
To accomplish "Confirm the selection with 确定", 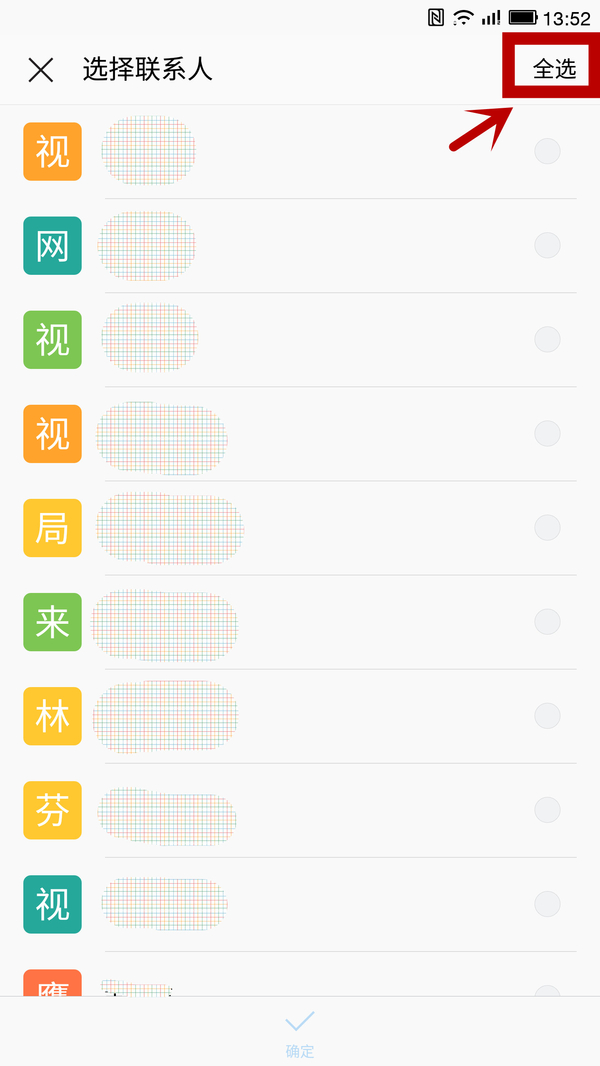I will [300, 1032].
